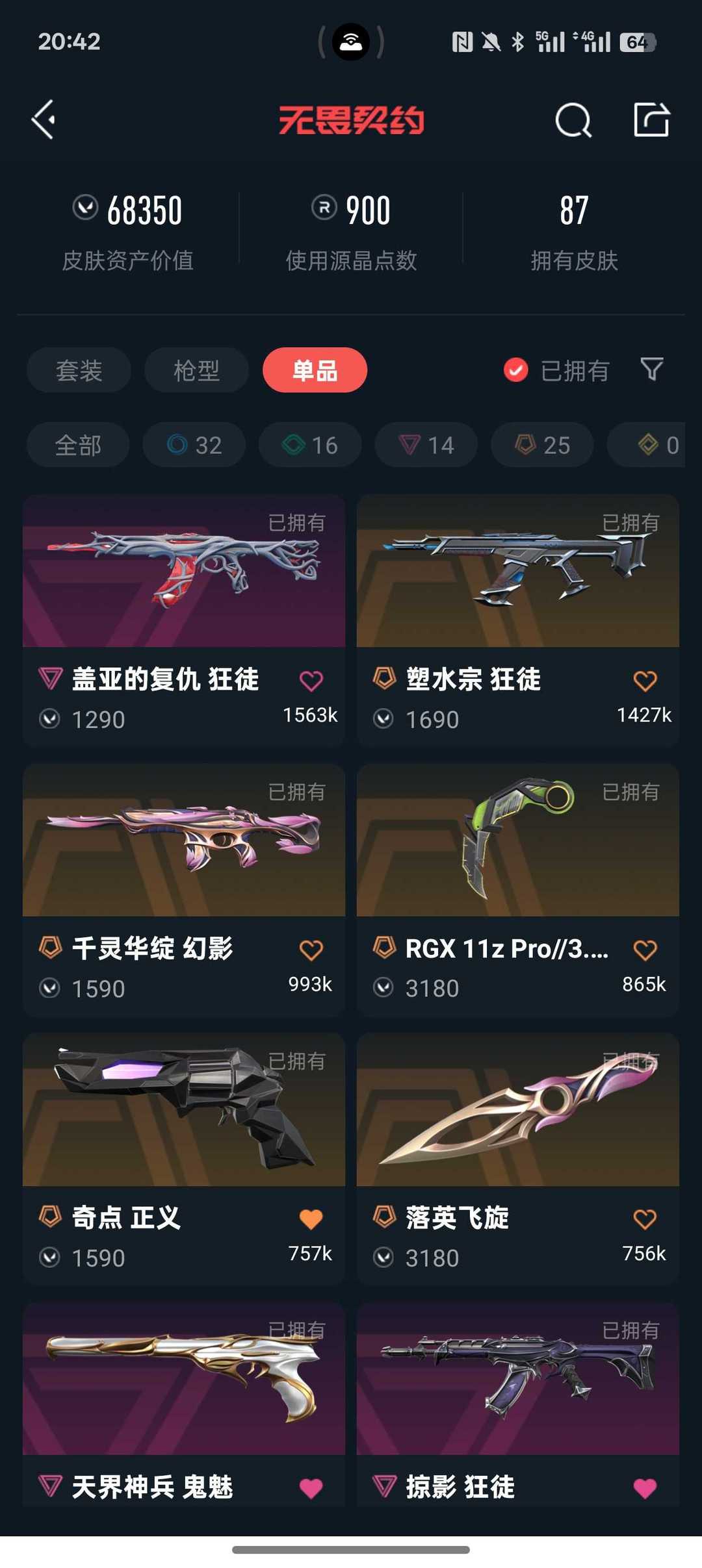Share this skin collection page
Screen dimensions: 702x1568
coord(651,120)
